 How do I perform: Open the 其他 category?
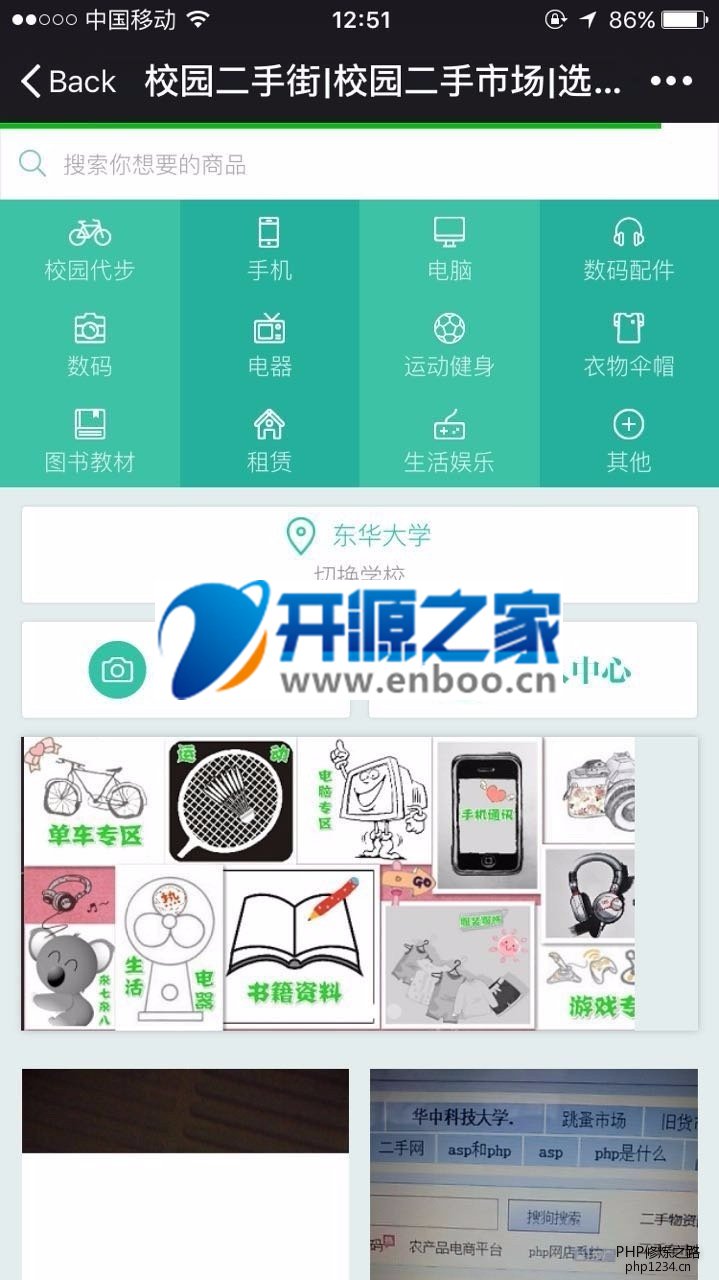click(628, 442)
